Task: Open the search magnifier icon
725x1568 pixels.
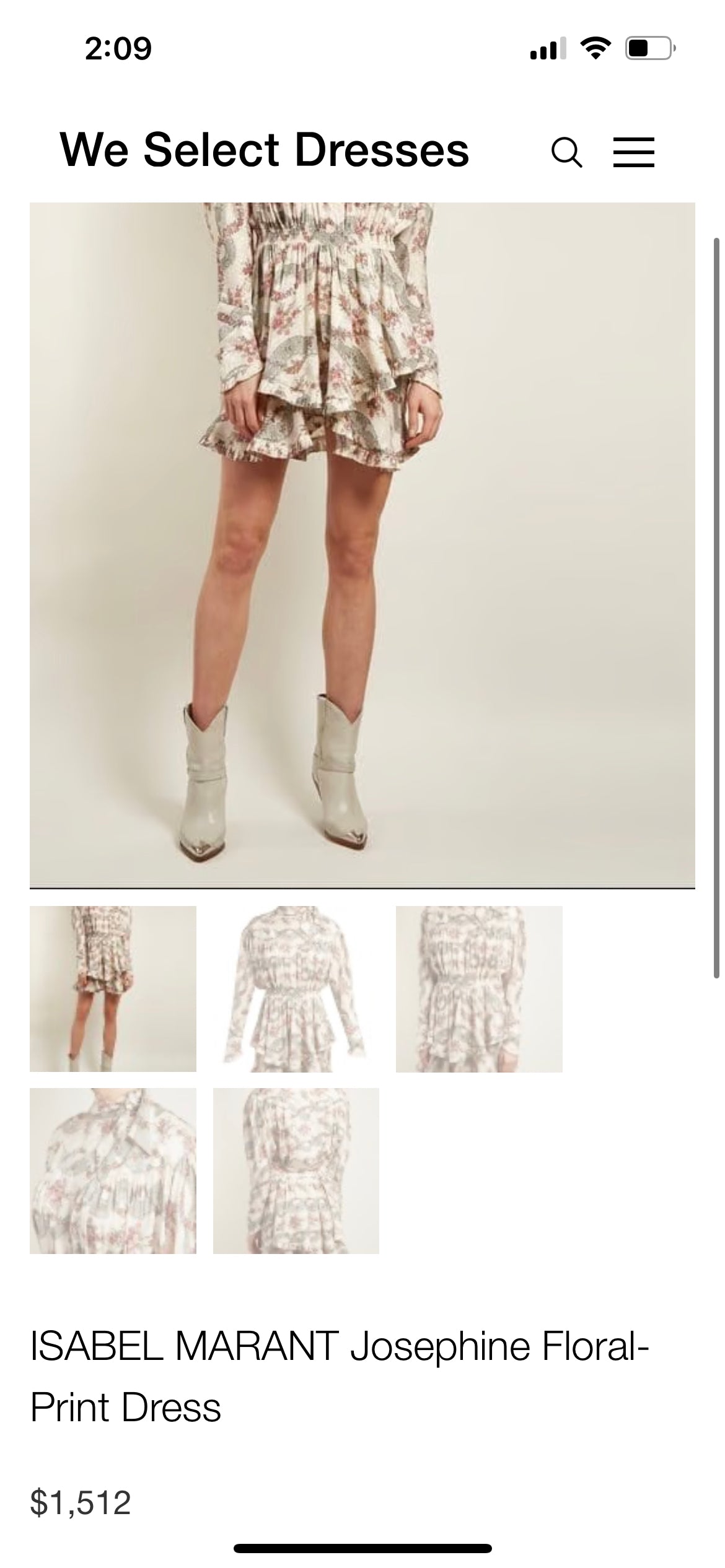Action: (566, 152)
